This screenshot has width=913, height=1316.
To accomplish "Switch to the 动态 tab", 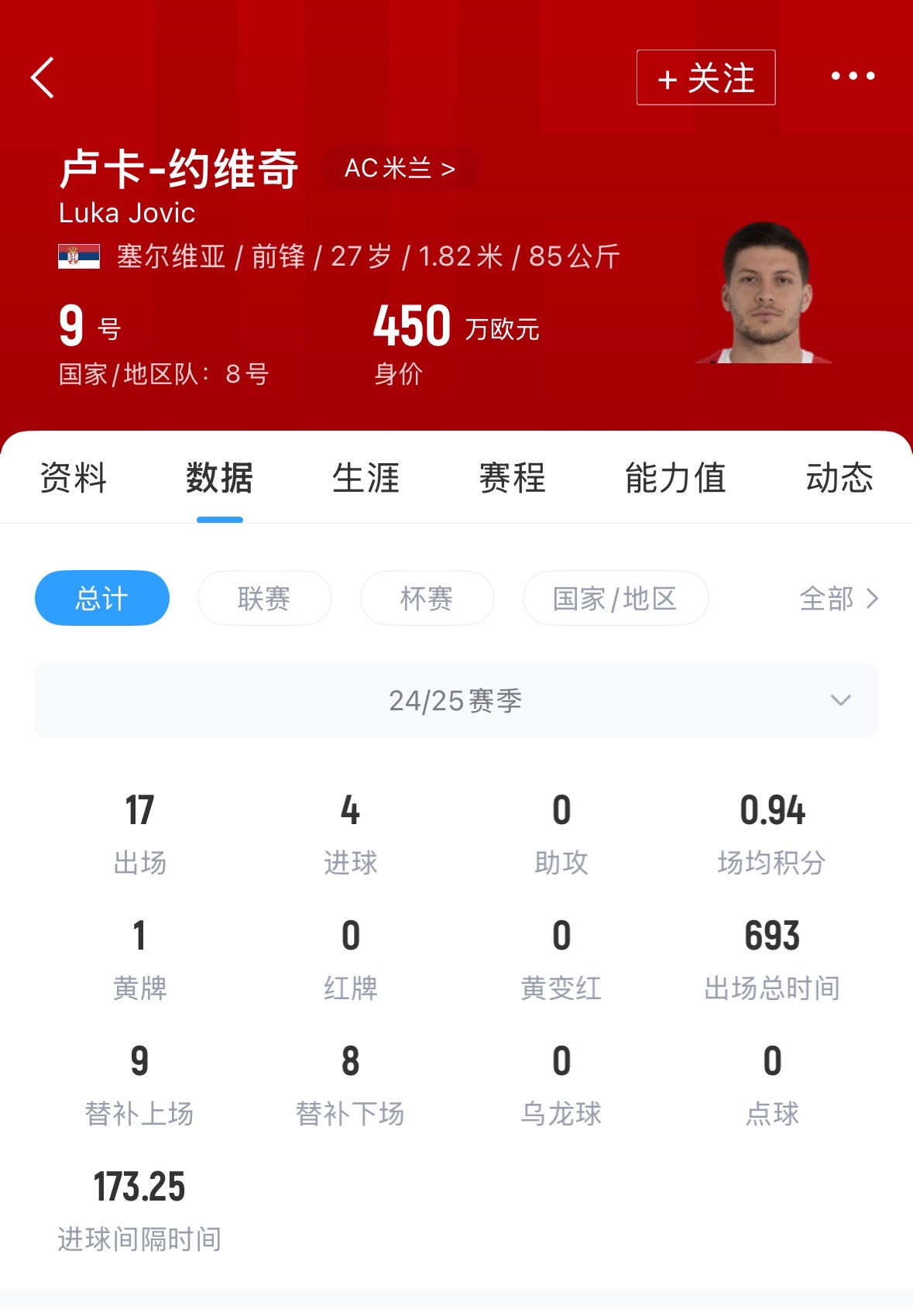I will [839, 478].
